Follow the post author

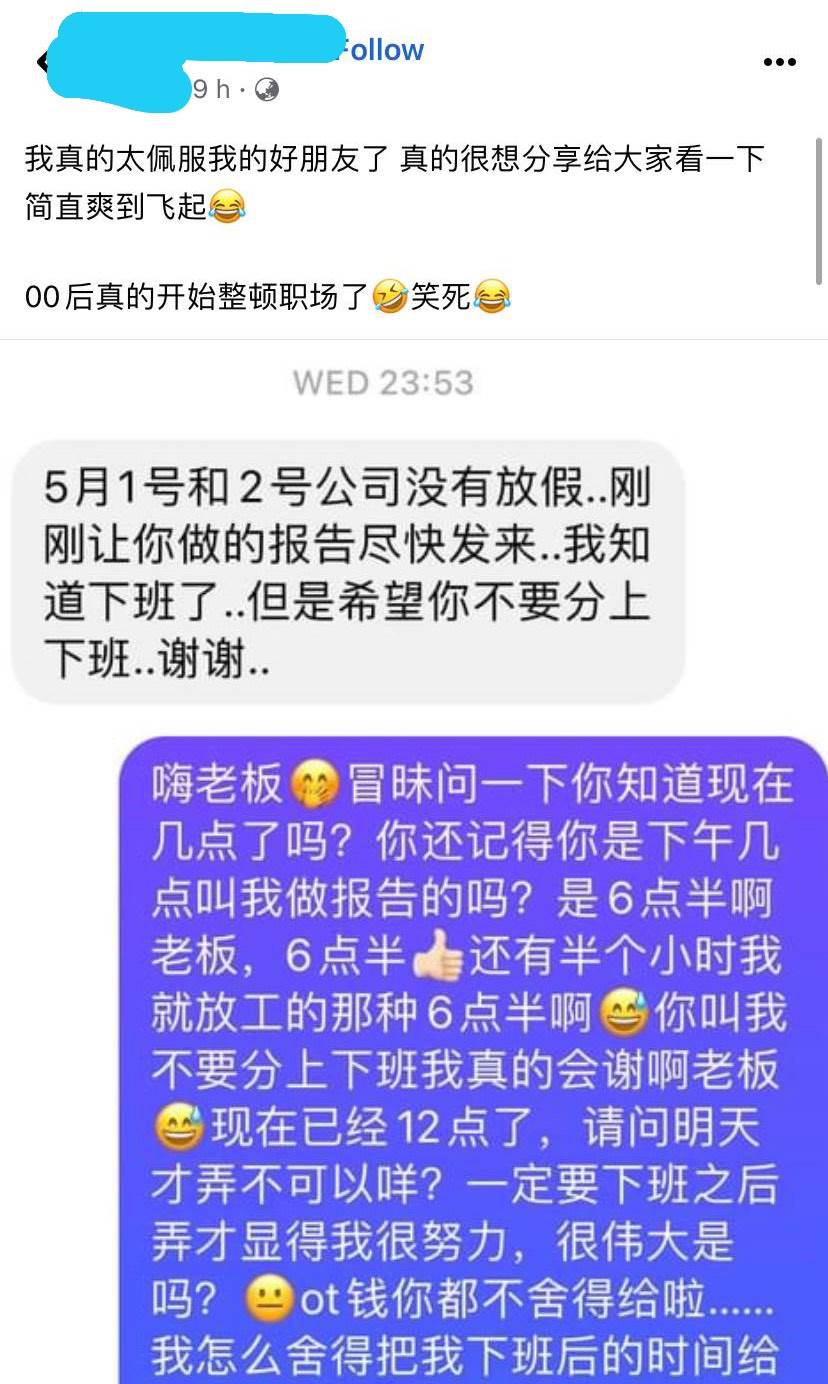[x=384, y=50]
